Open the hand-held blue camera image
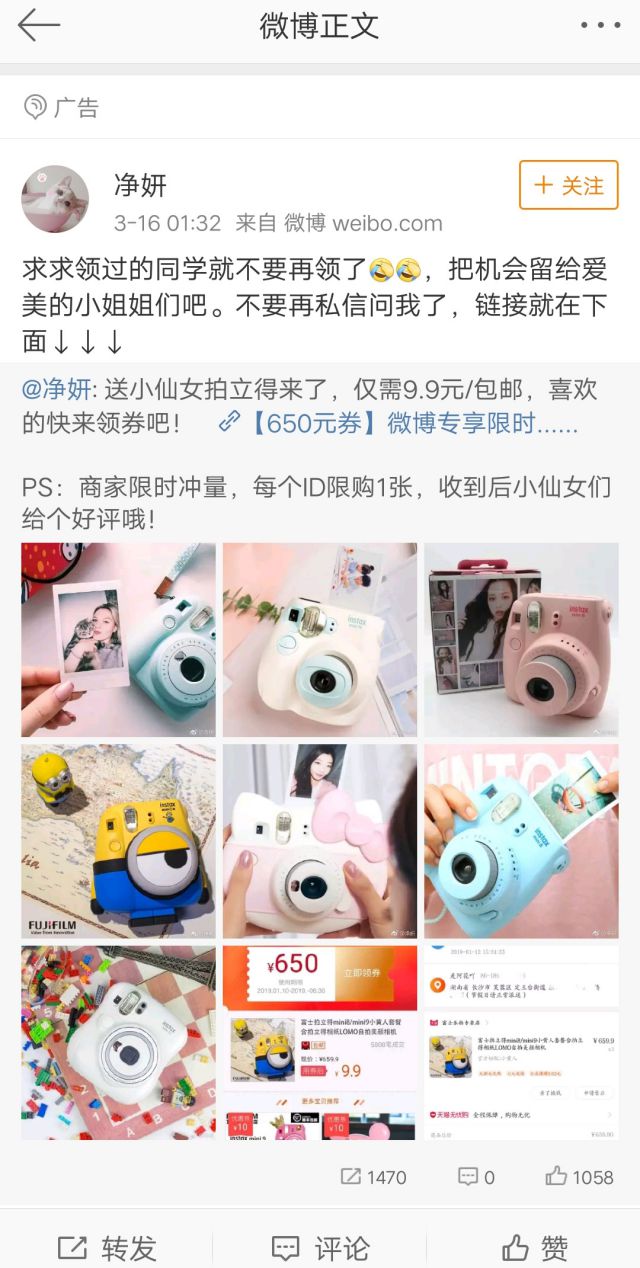 click(521, 841)
